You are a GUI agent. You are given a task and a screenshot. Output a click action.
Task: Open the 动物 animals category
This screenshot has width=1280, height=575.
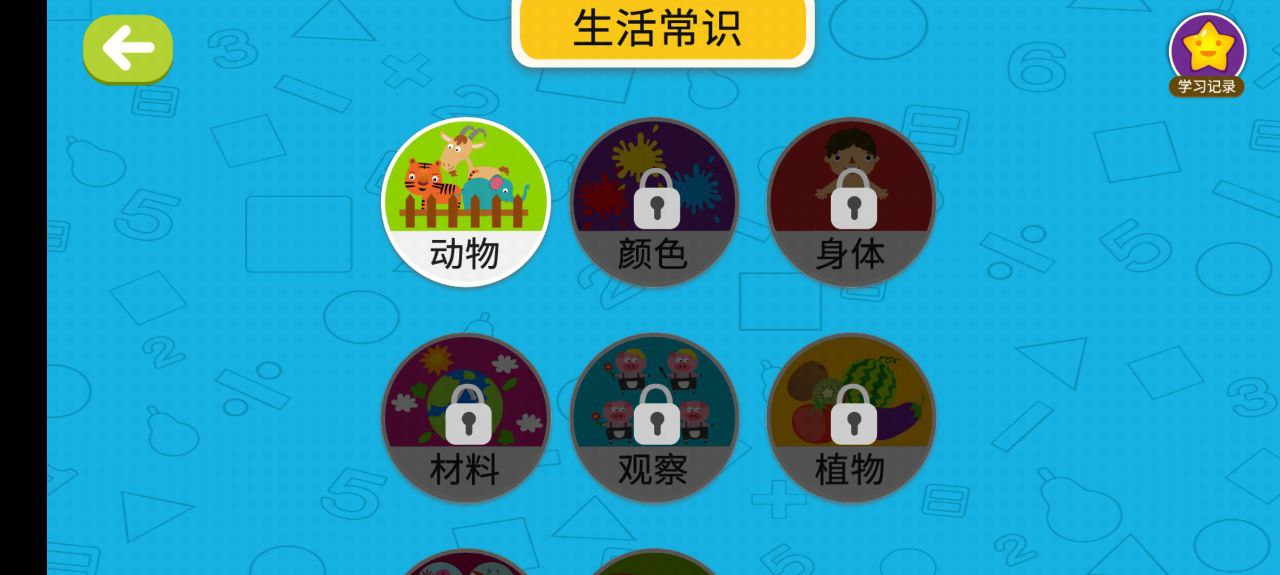click(x=466, y=202)
